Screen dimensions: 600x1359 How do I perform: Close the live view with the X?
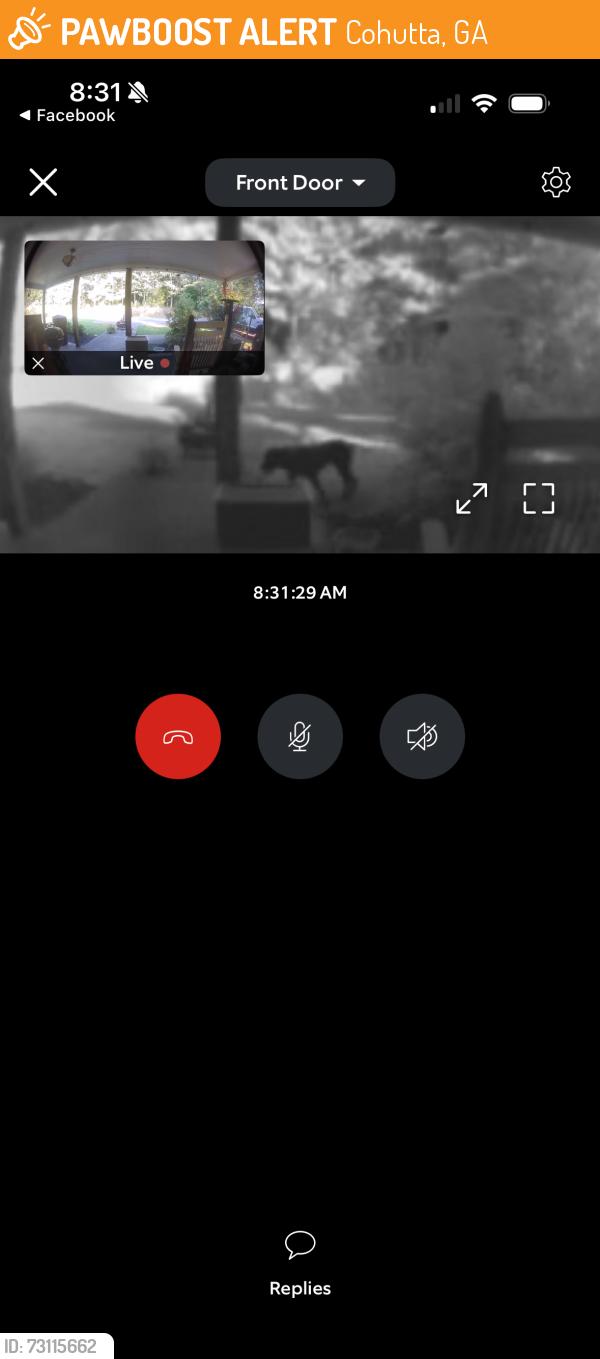click(43, 182)
